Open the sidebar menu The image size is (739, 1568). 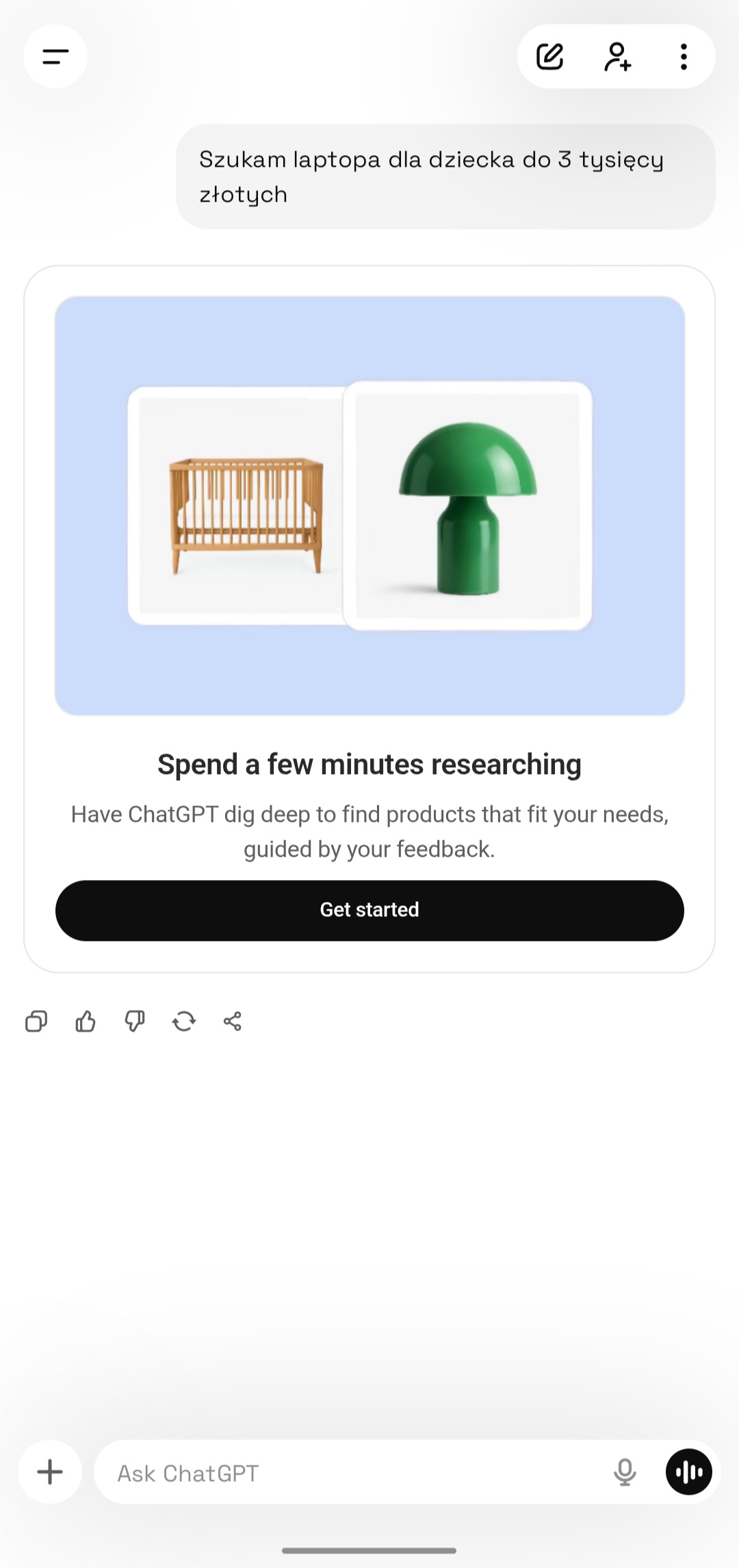pyautogui.click(x=55, y=57)
